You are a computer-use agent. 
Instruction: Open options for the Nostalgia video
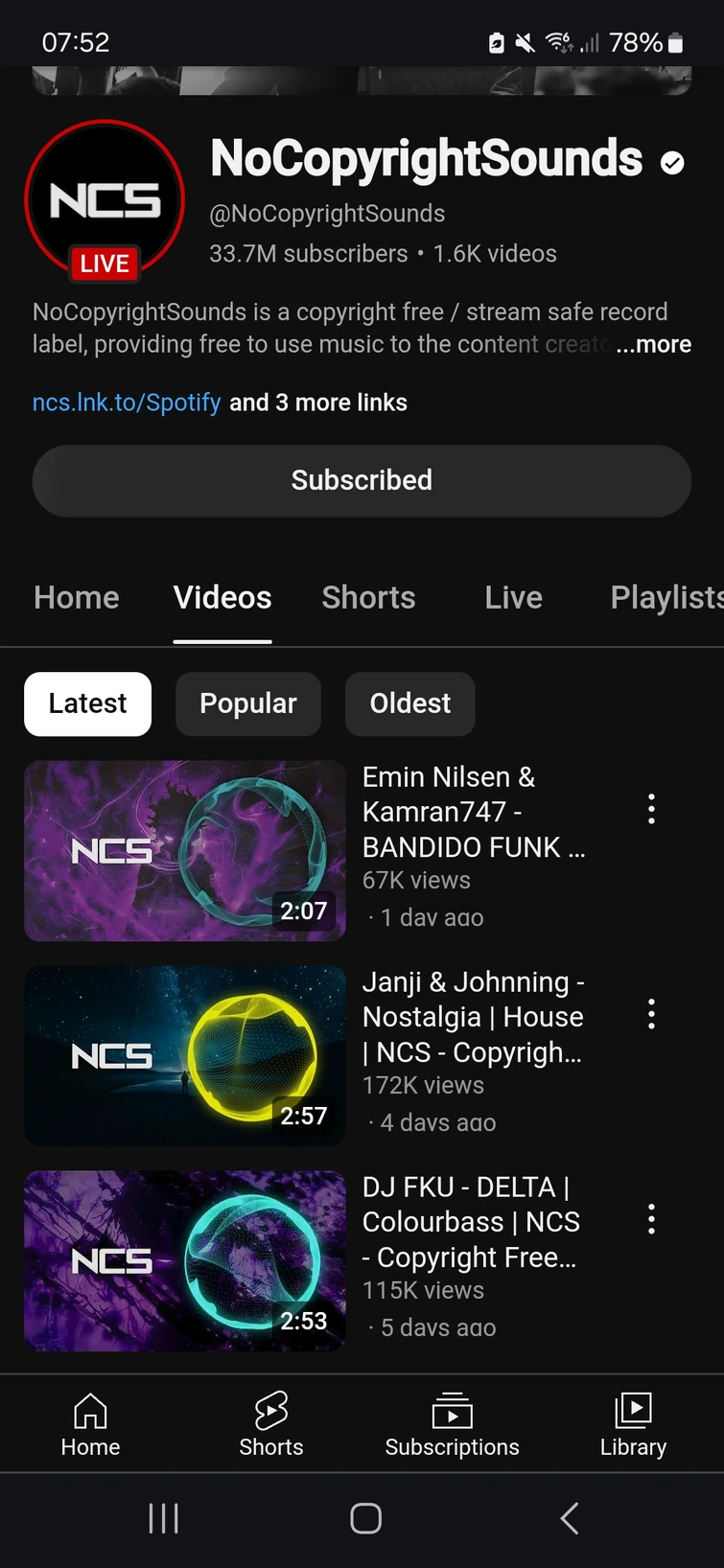pos(651,1014)
